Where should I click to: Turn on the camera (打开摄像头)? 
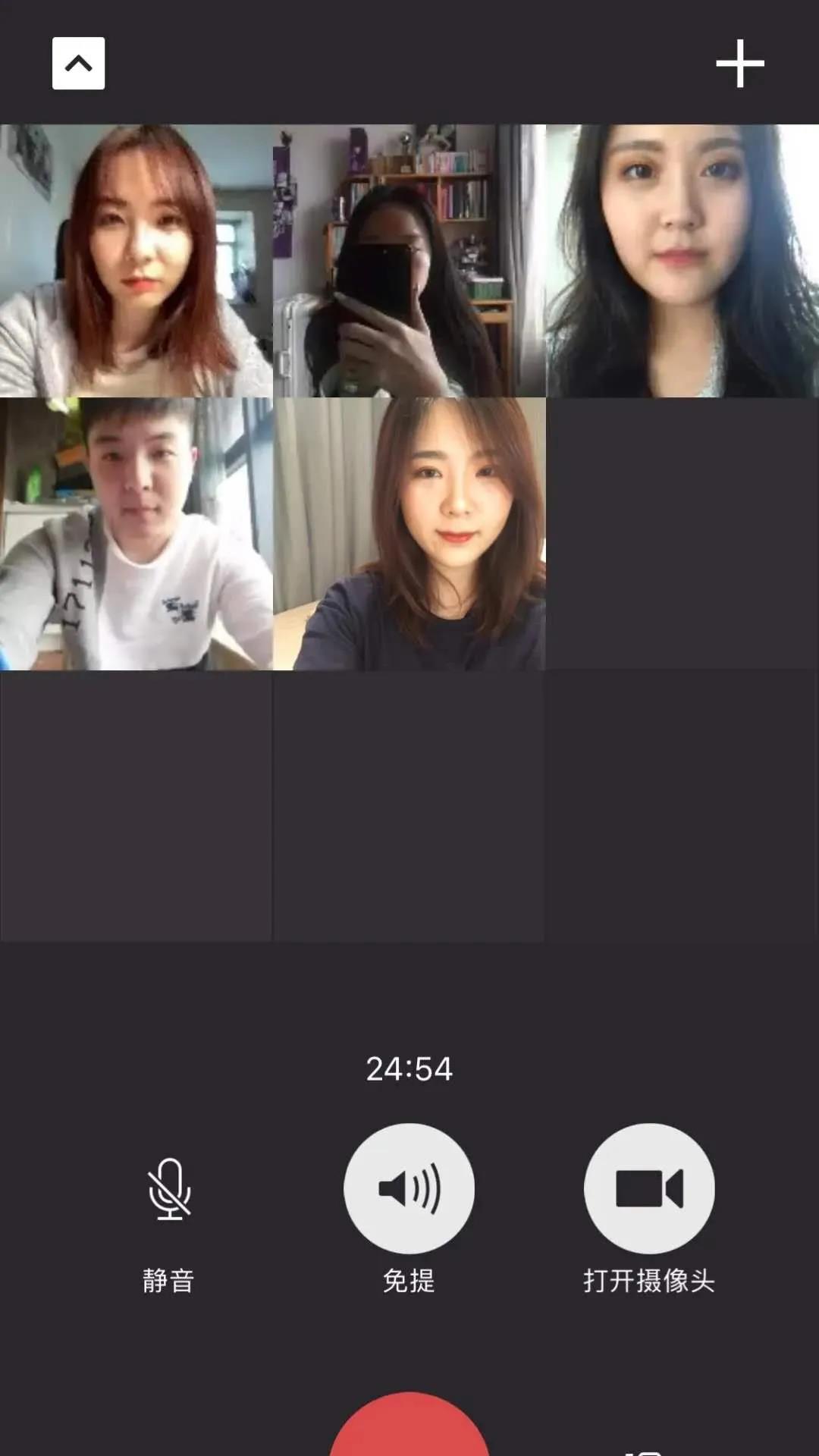click(649, 1189)
